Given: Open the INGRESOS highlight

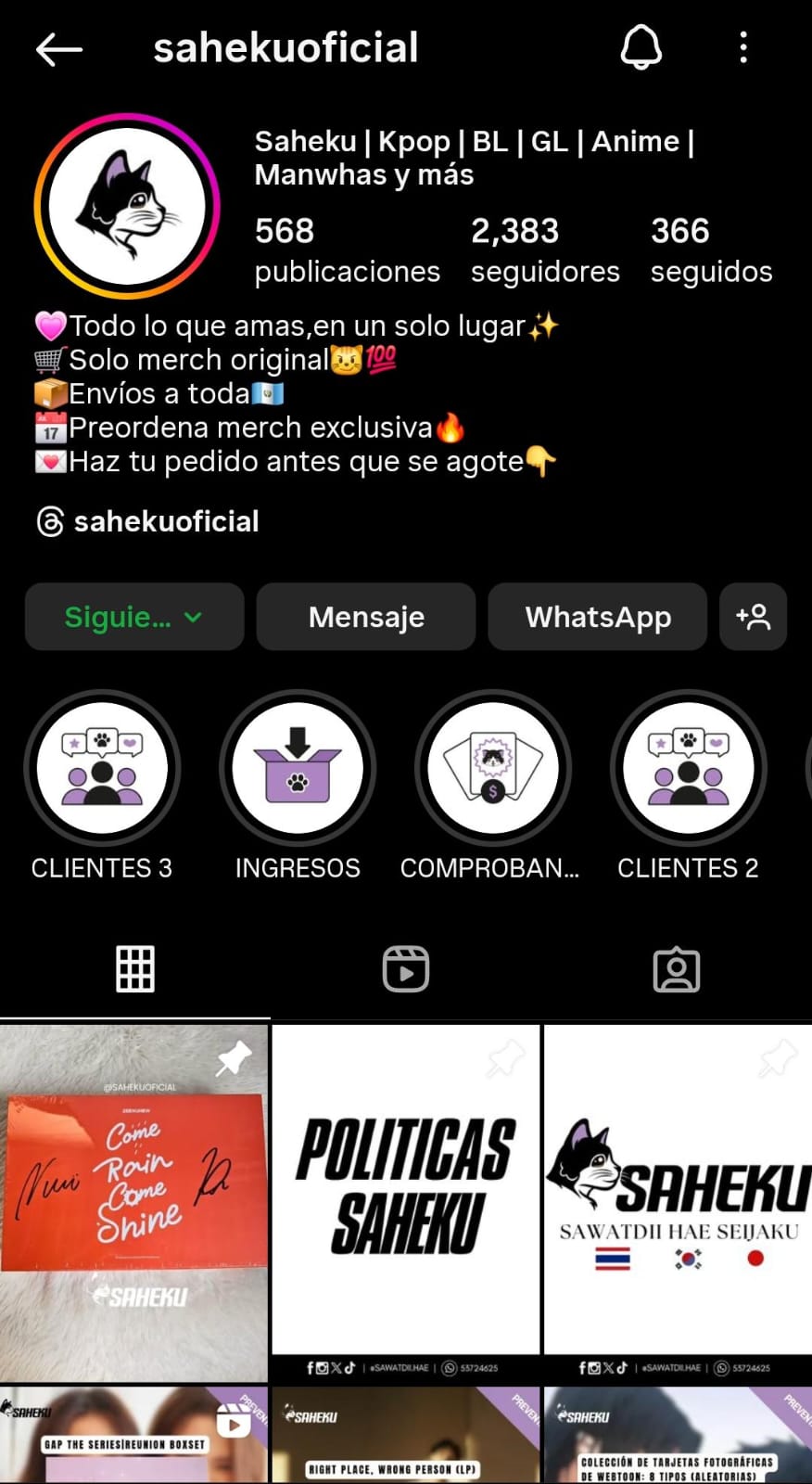Looking at the screenshot, I should click(298, 769).
